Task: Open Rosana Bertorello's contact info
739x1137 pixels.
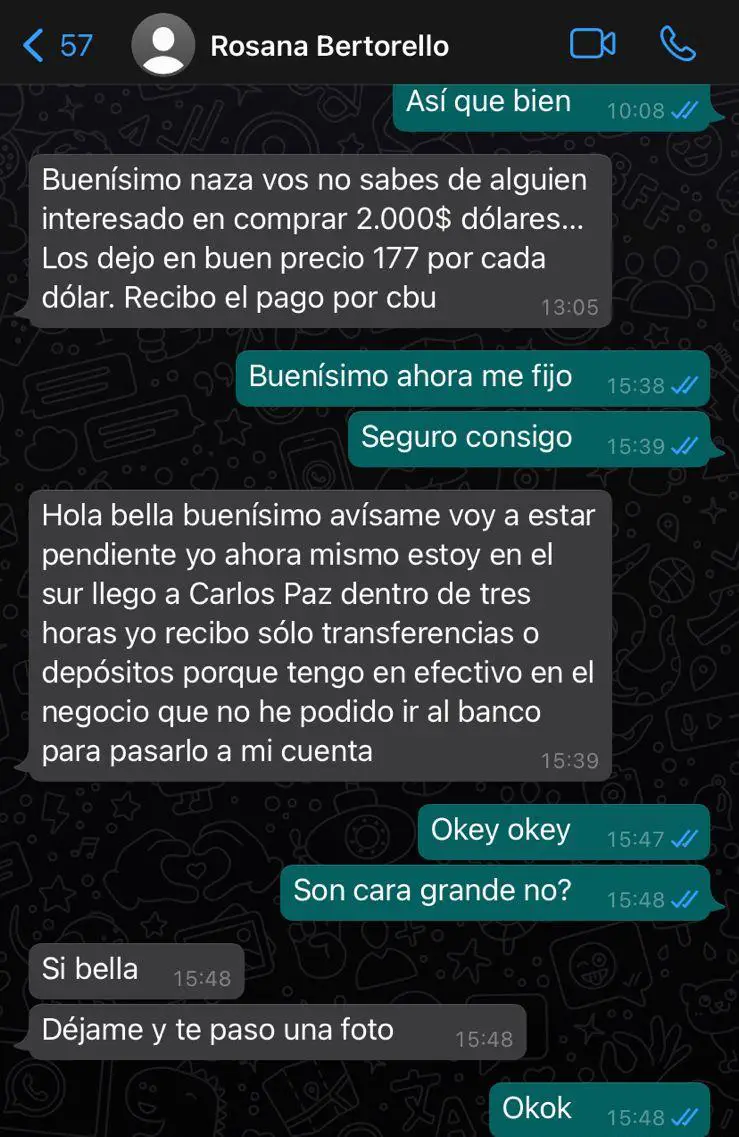Action: click(x=329, y=46)
